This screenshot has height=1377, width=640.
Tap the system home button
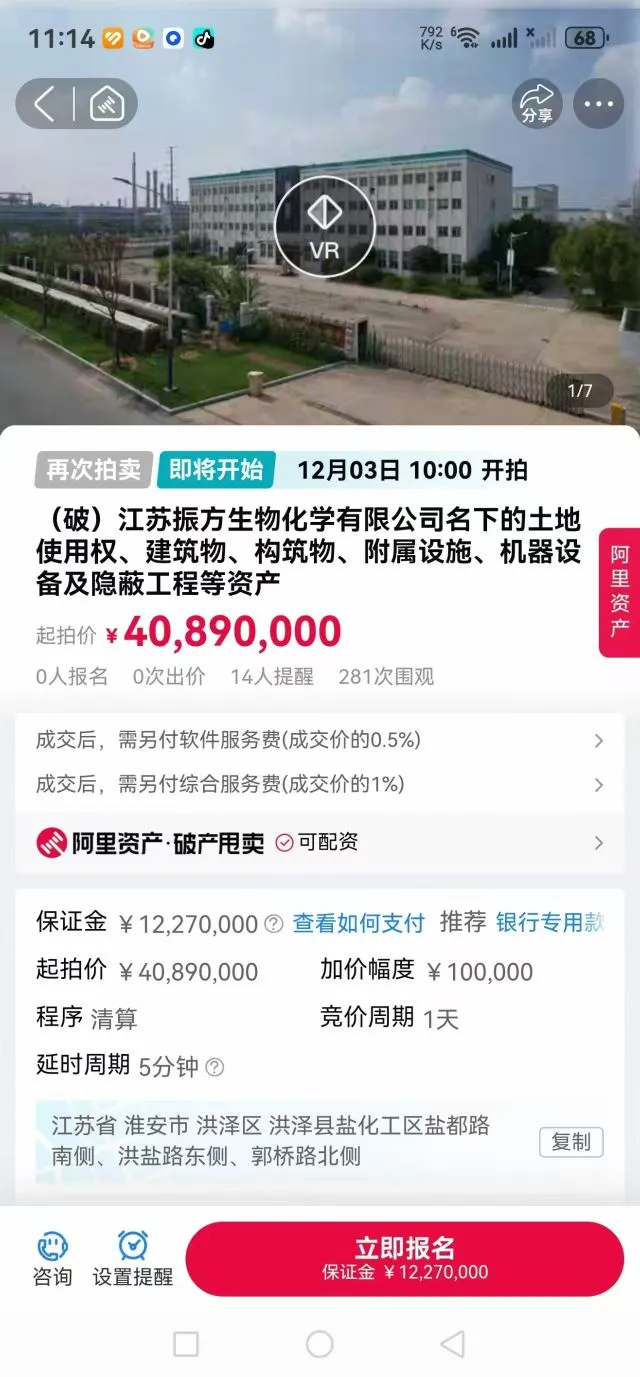[x=320, y=1344]
